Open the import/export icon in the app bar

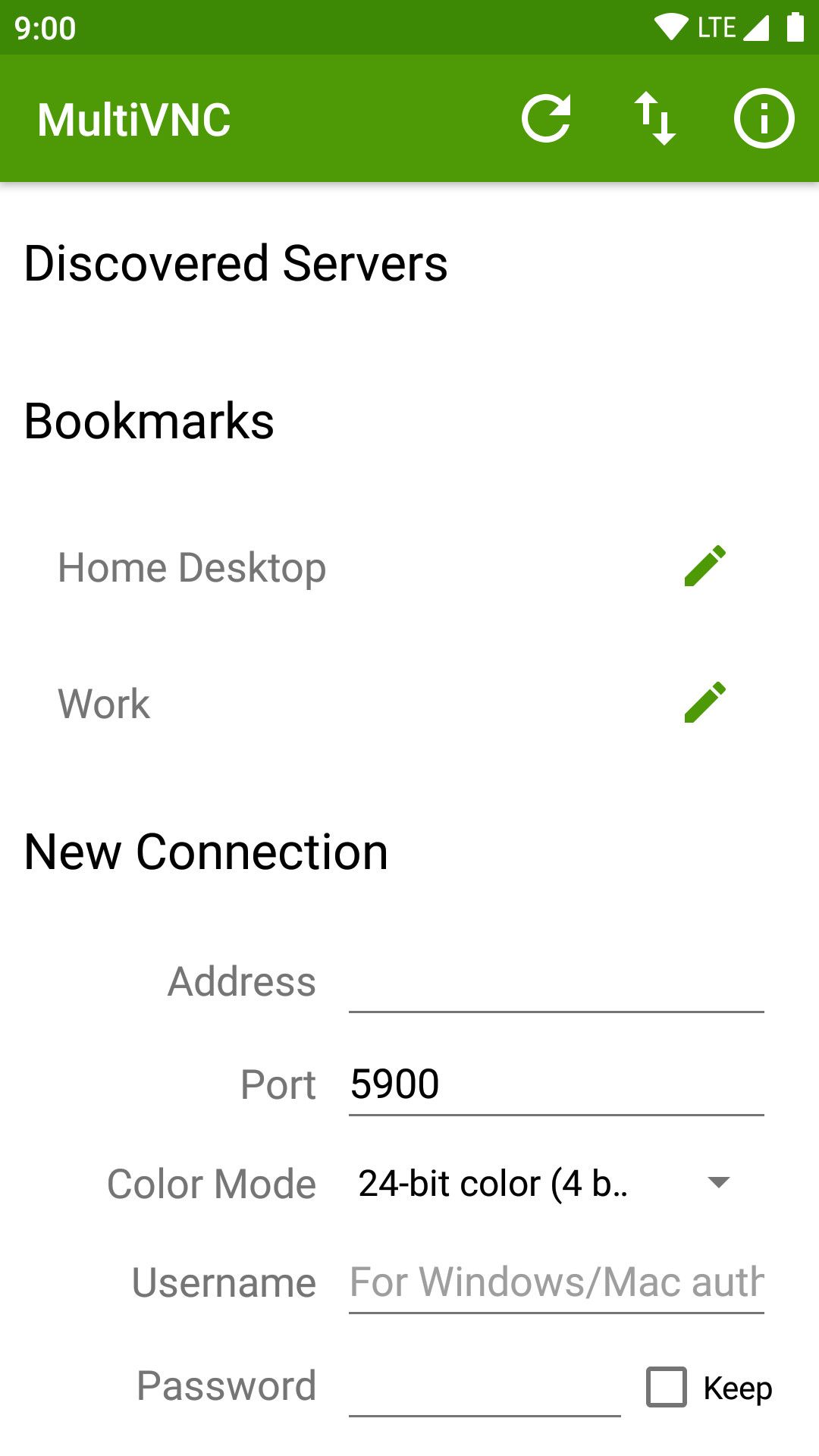point(656,118)
